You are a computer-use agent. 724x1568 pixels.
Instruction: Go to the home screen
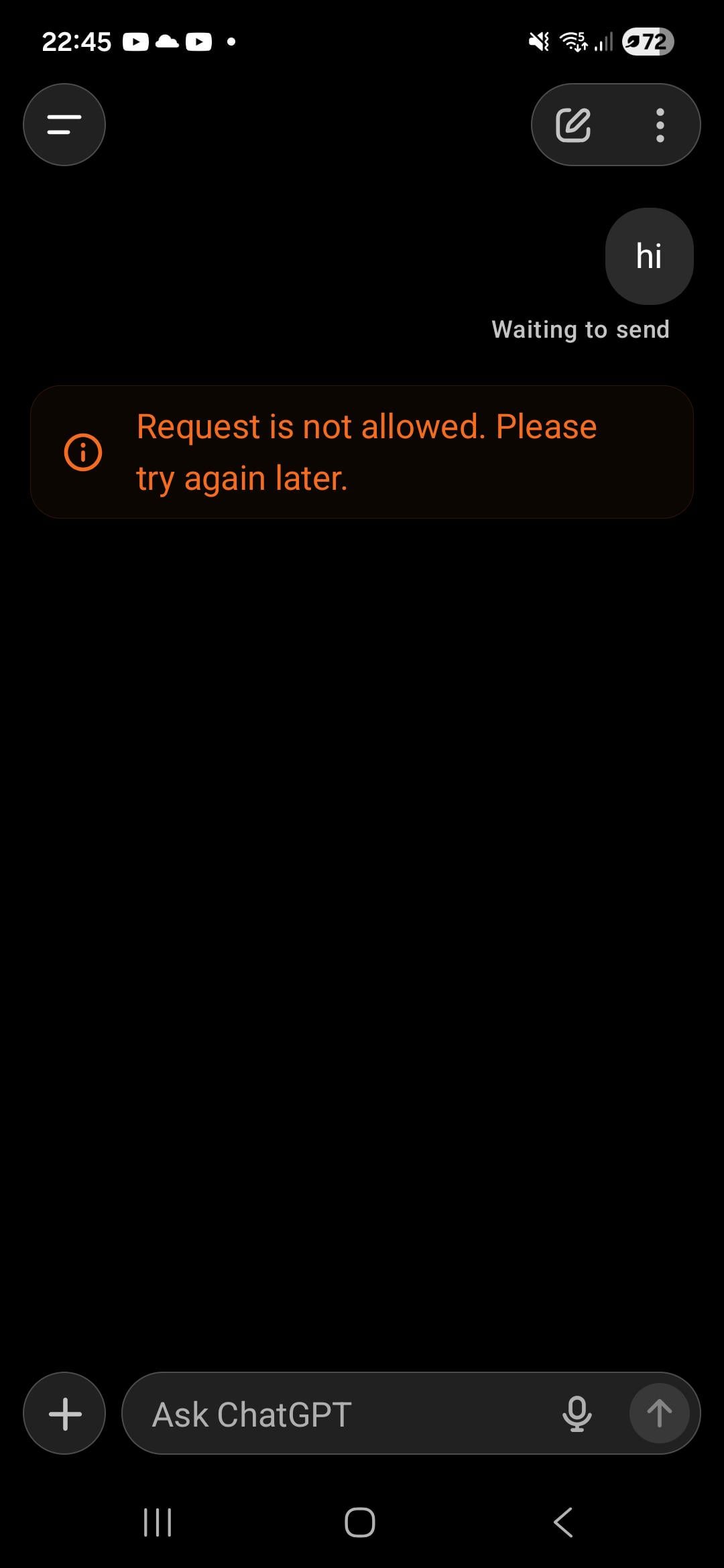(x=360, y=1522)
